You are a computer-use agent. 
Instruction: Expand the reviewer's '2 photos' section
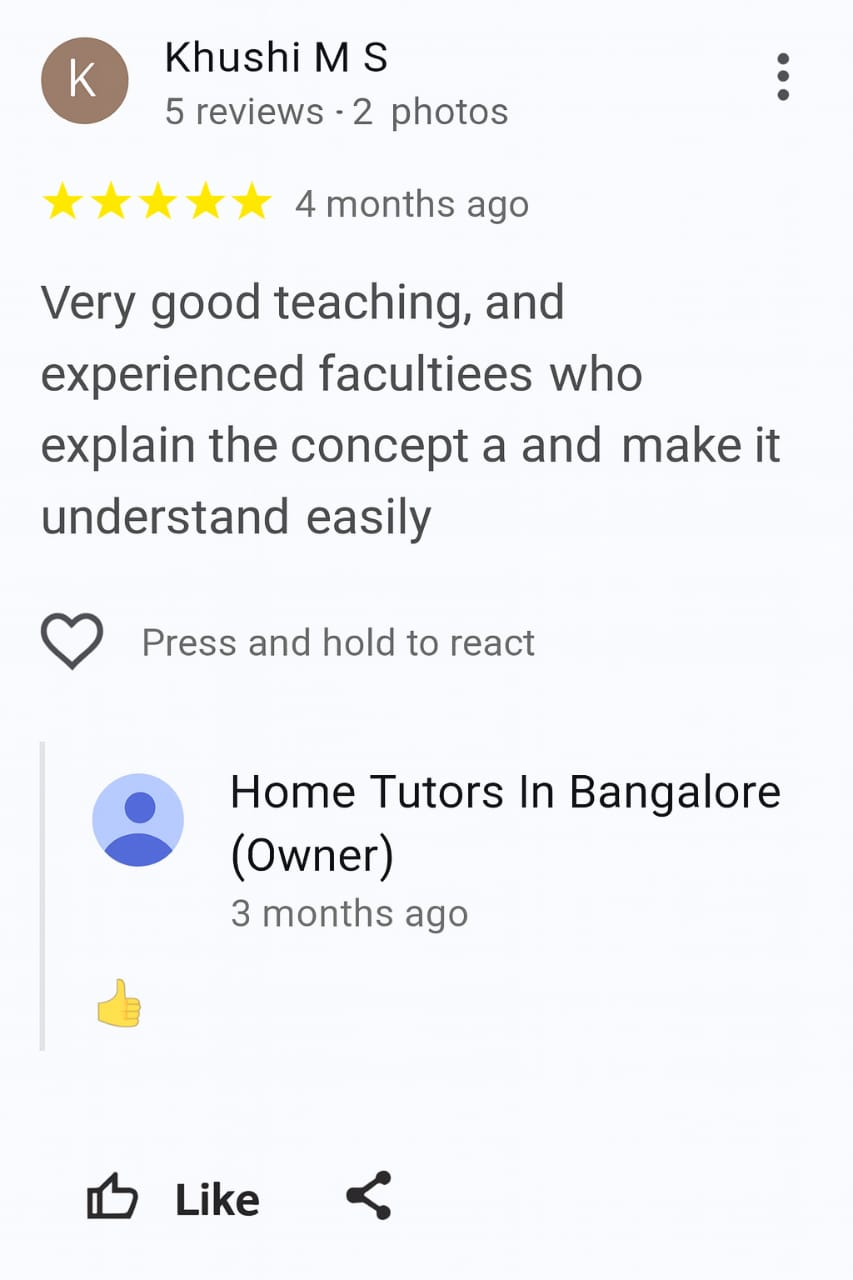click(433, 112)
